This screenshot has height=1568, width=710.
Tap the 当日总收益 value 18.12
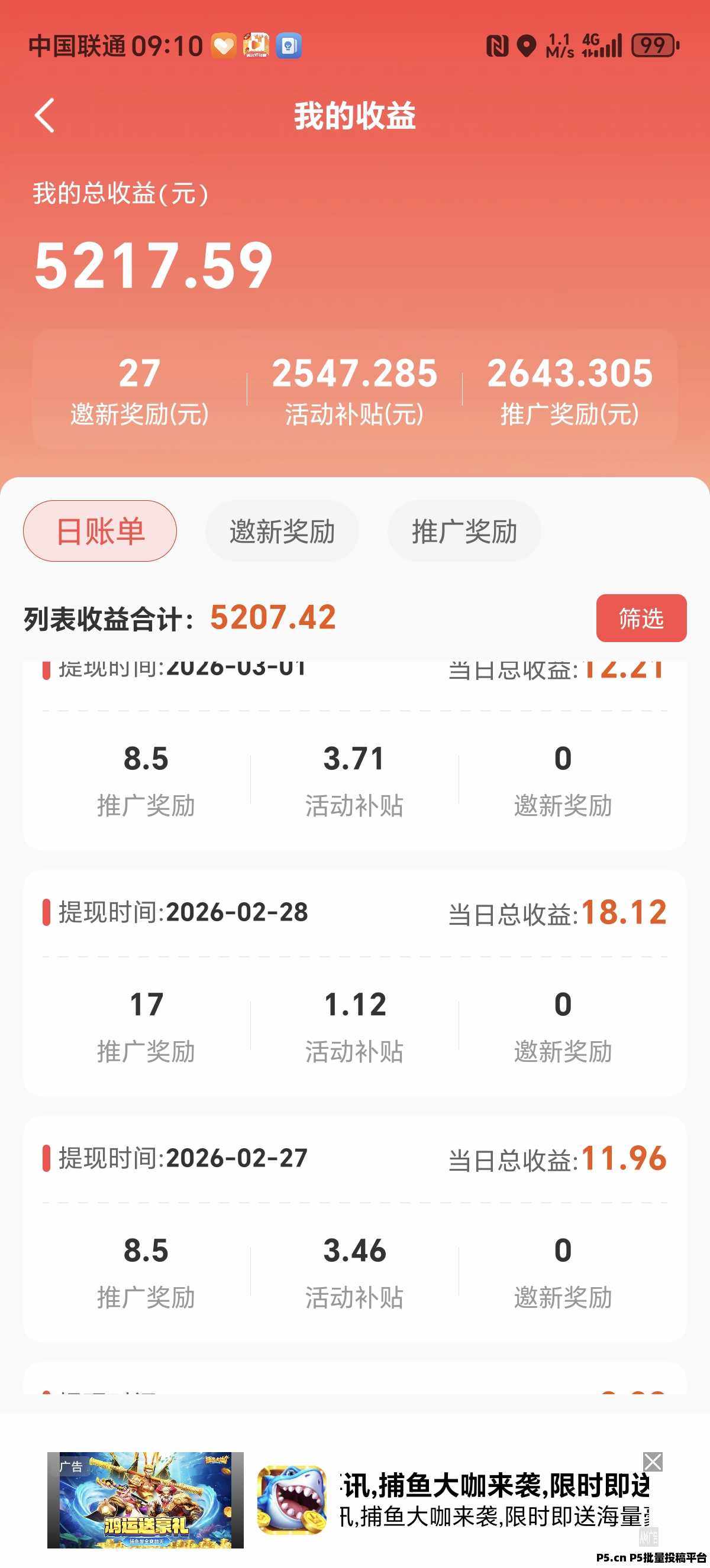[x=624, y=911]
